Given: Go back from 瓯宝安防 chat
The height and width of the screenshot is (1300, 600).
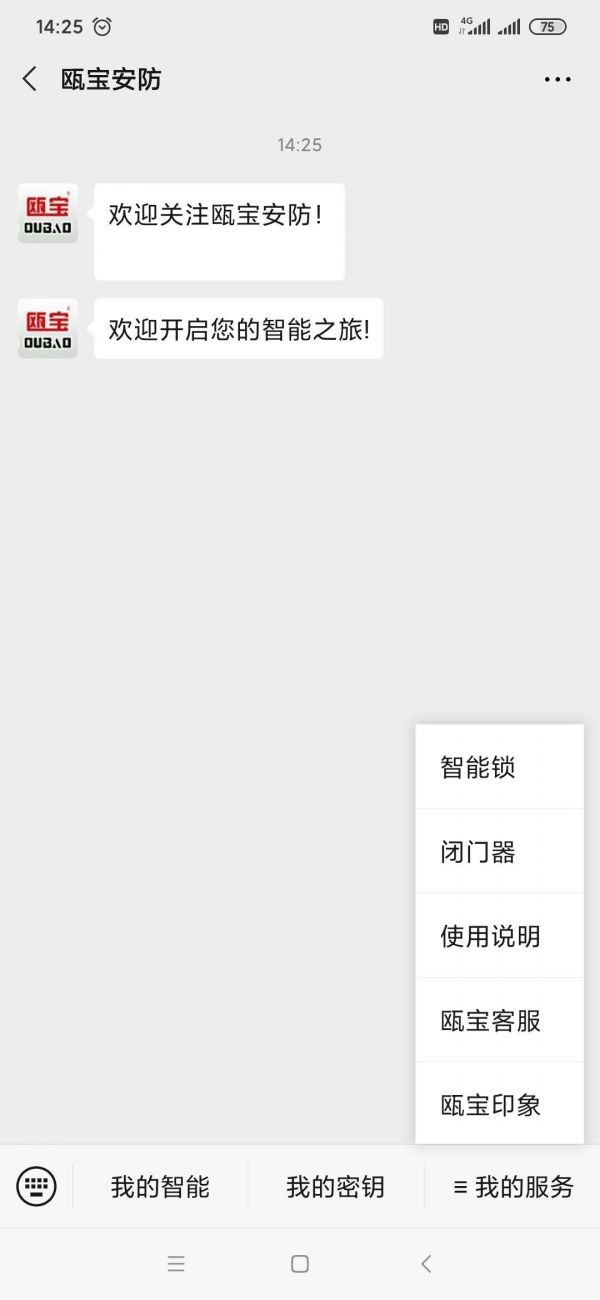Looking at the screenshot, I should click(x=30, y=80).
